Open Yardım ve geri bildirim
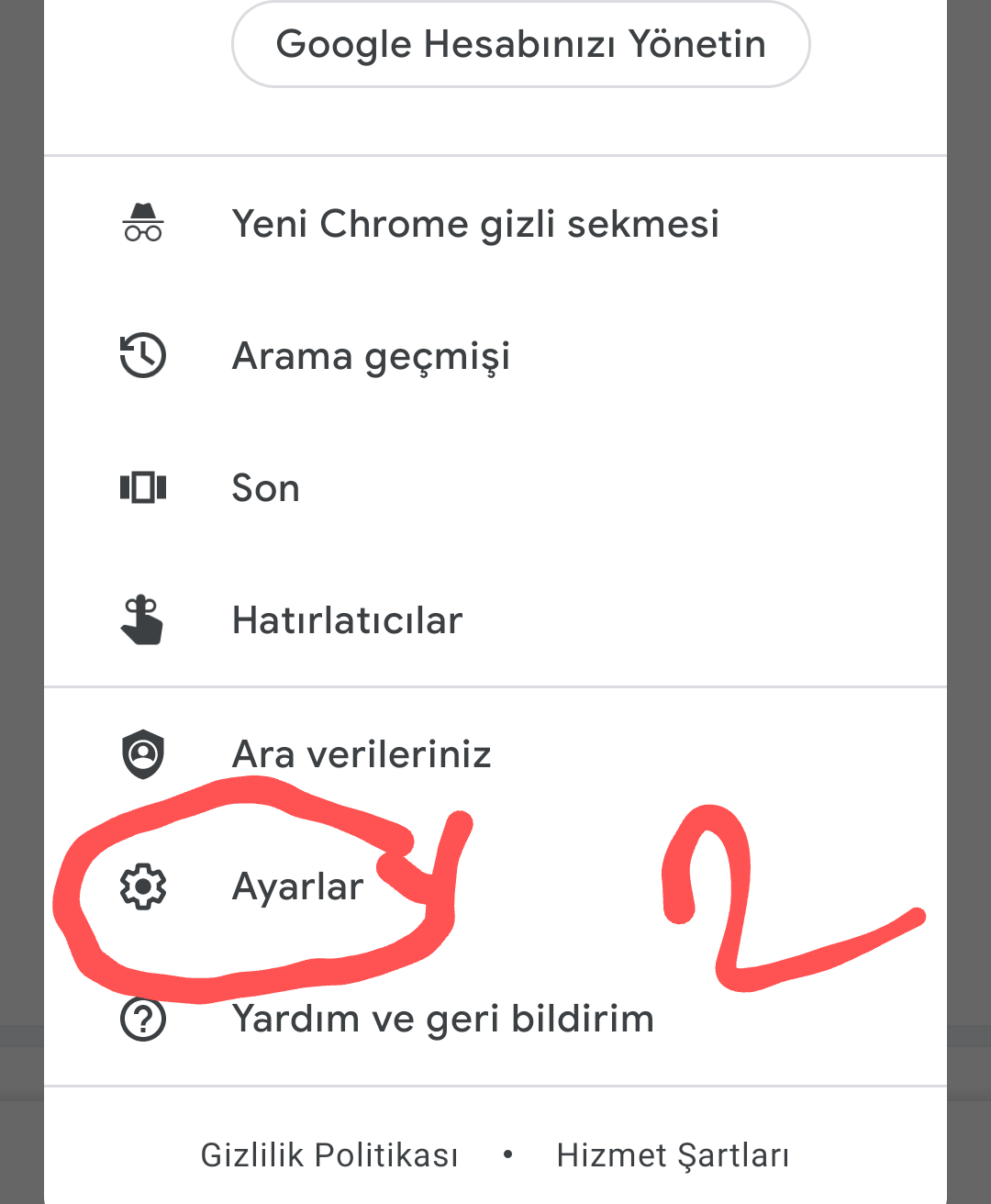This screenshot has height=1204, width=991. [442, 1019]
